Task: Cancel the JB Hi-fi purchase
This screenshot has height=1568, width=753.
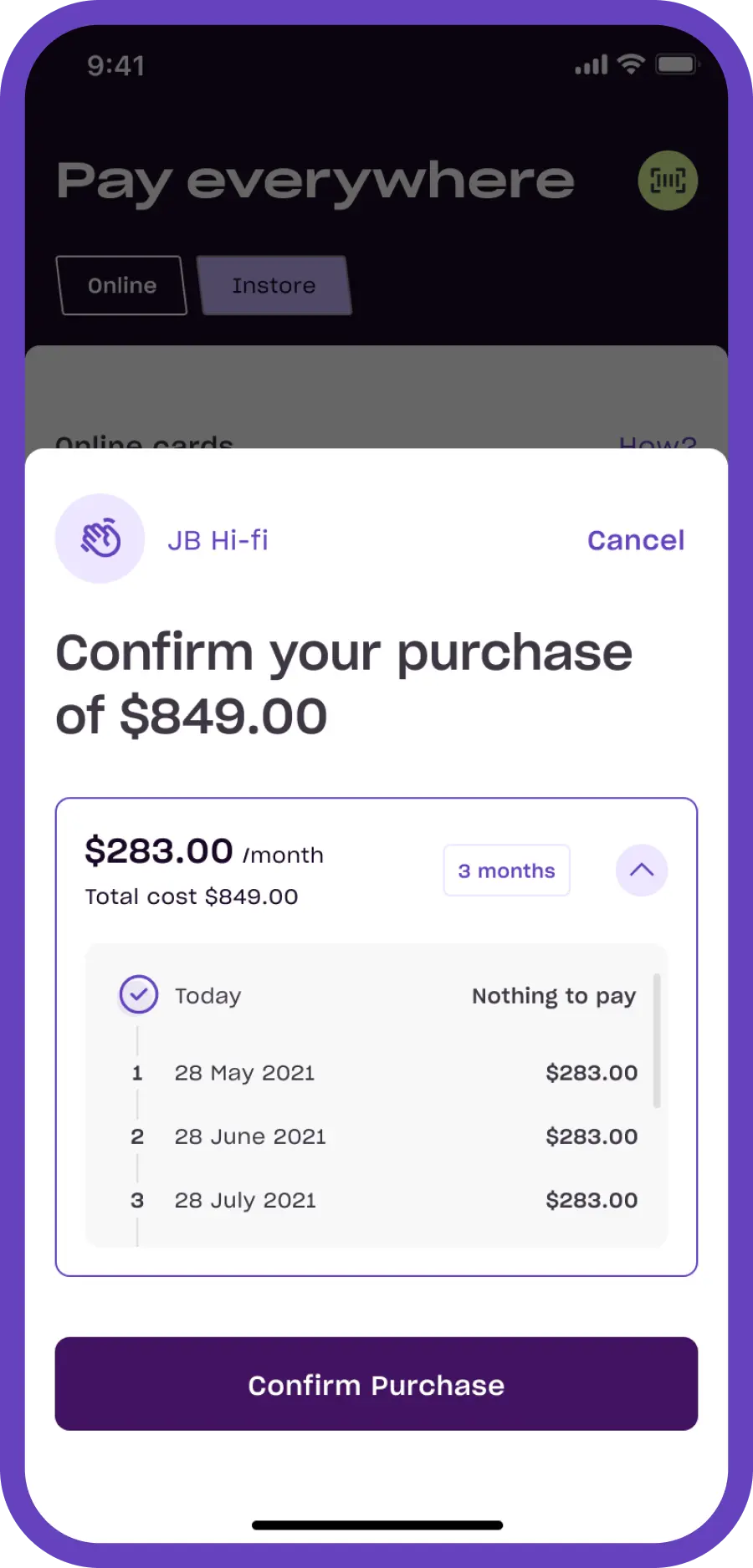Action: point(636,540)
